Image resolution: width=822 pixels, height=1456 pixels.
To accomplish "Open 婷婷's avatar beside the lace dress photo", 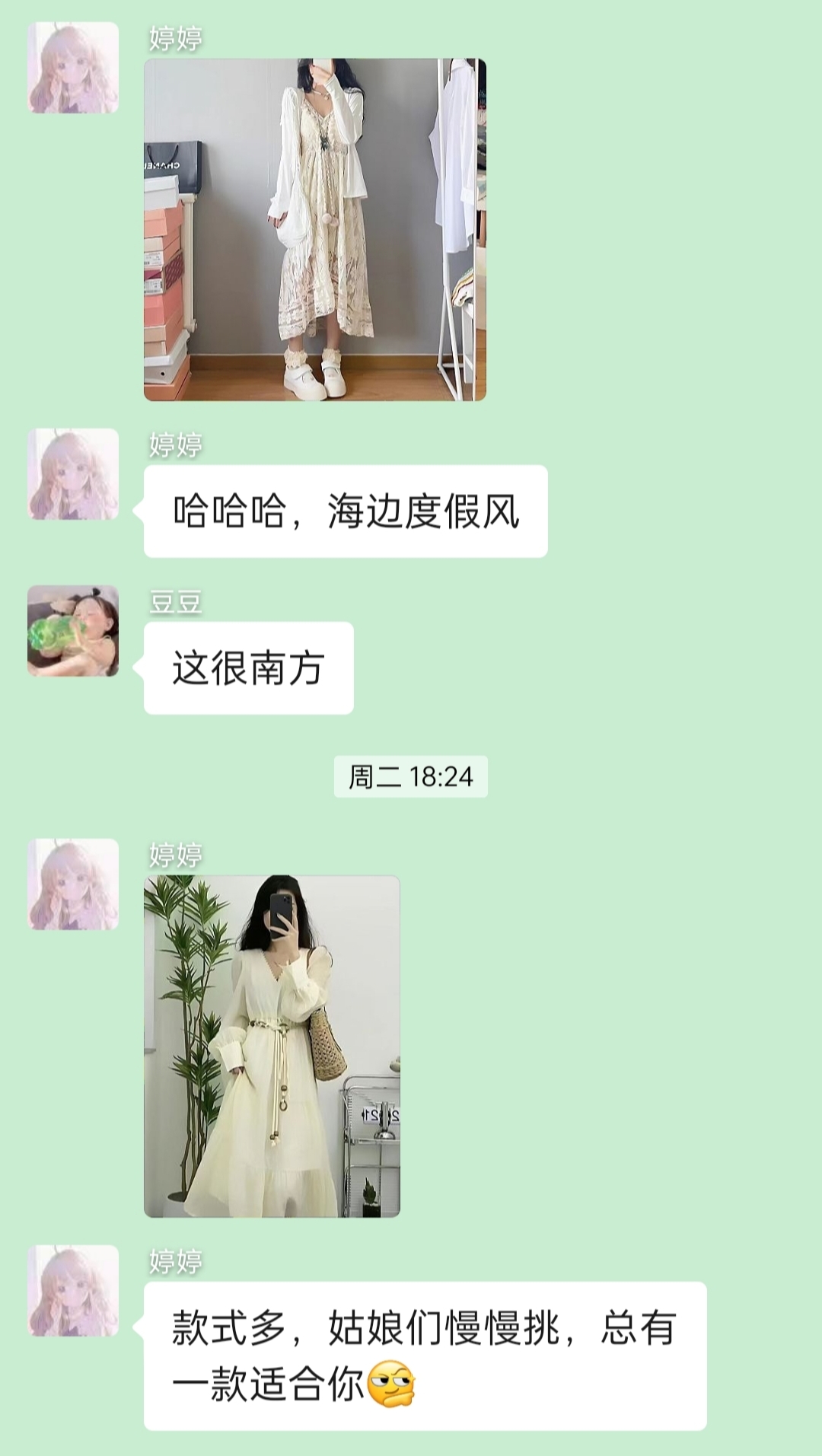I will point(73,68).
